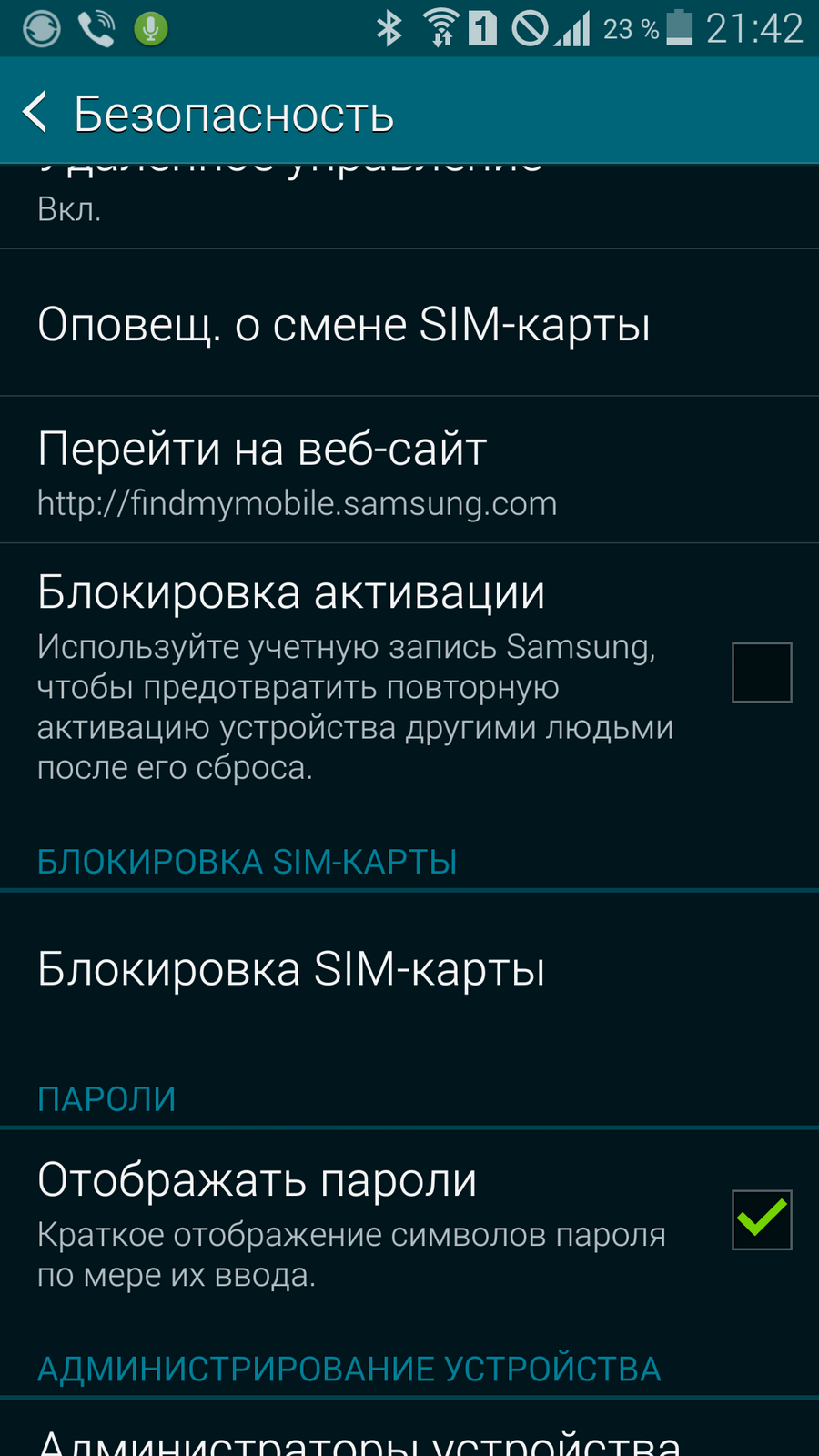Open Перейти на веб-сайт row
This screenshot has height=1456, width=819.
(409, 470)
